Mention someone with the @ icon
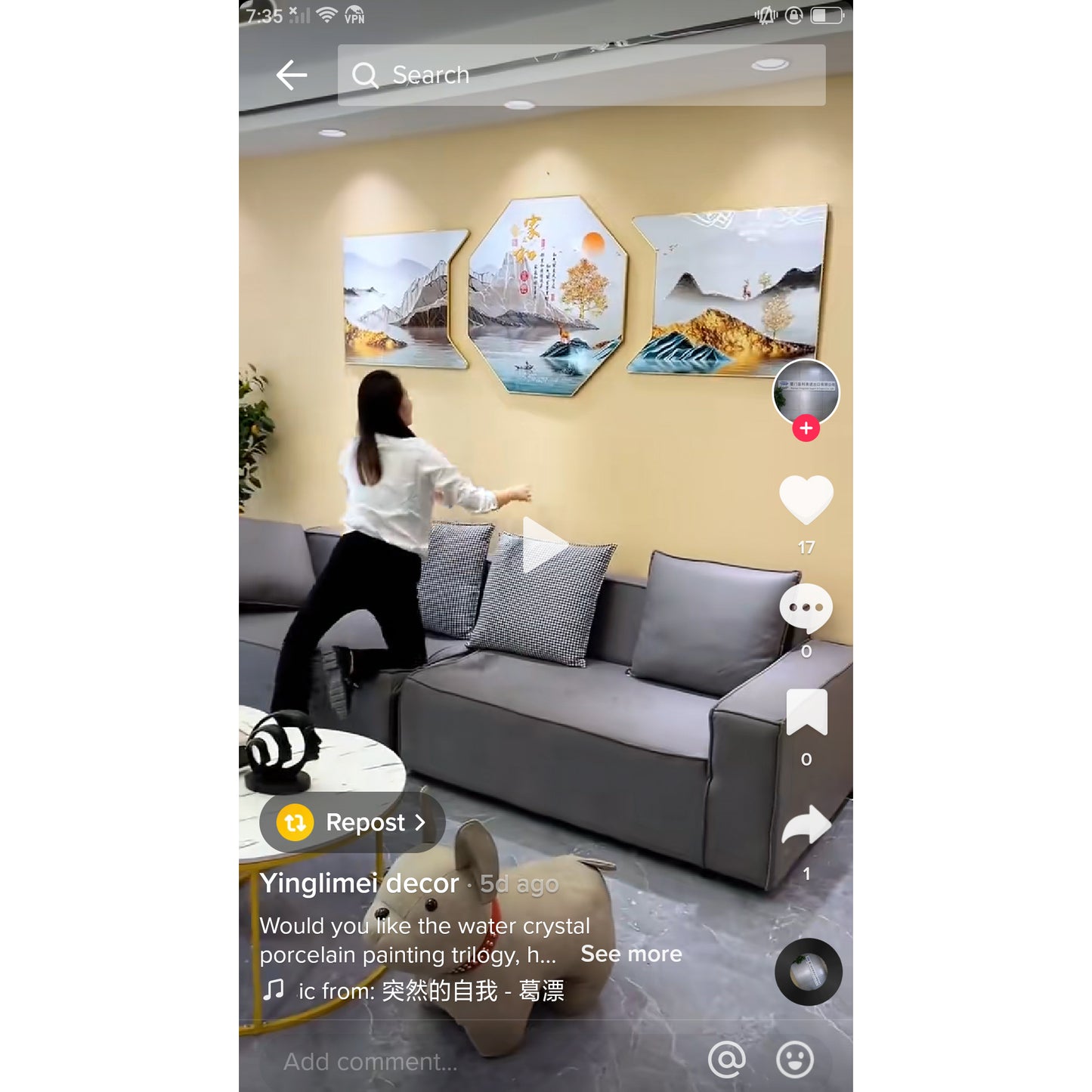The width and height of the screenshot is (1092, 1092). pyautogui.click(x=726, y=1060)
